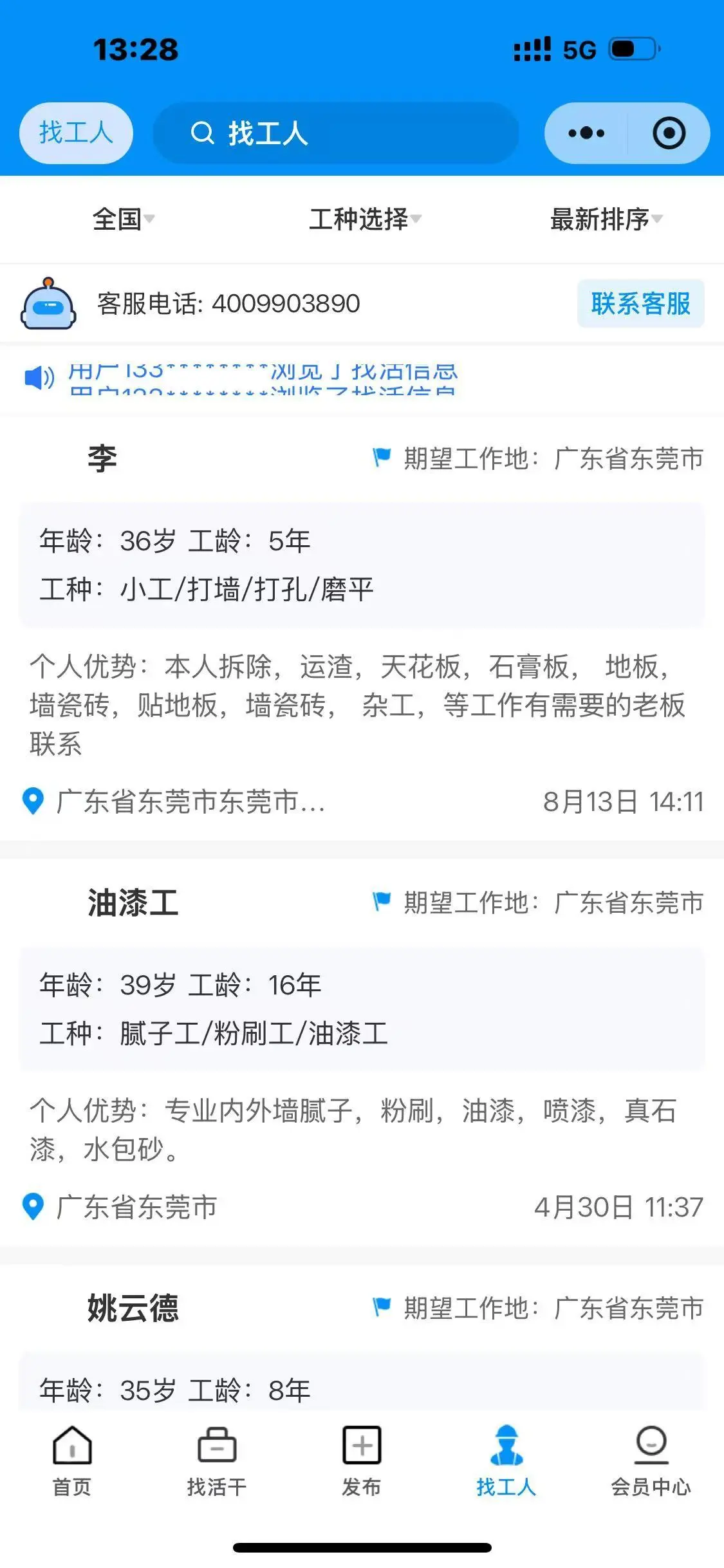This screenshot has width=724, height=1568.
Task: Tap the 找工人 pill at top left
Action: 76,133
